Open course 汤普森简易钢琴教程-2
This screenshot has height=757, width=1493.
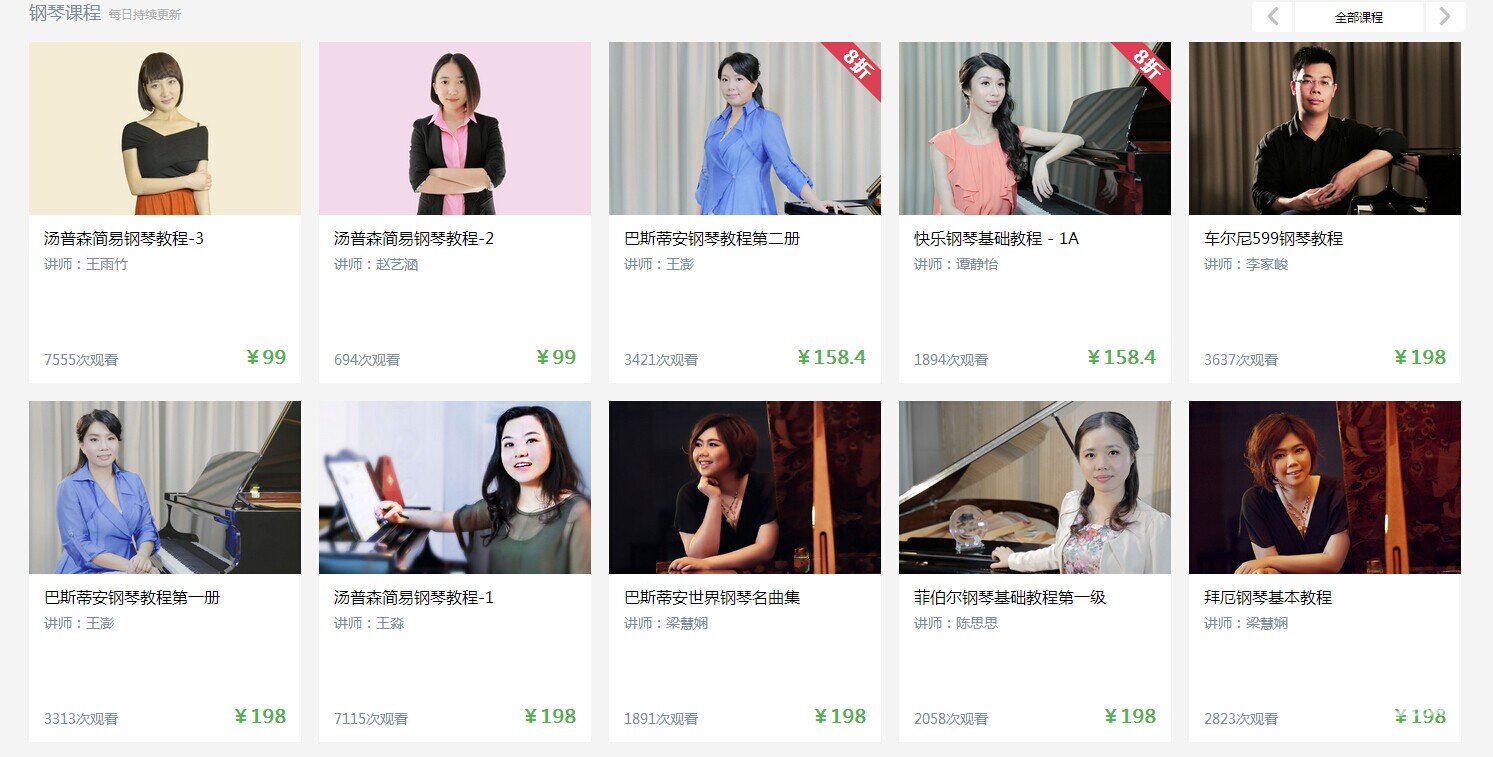point(414,239)
